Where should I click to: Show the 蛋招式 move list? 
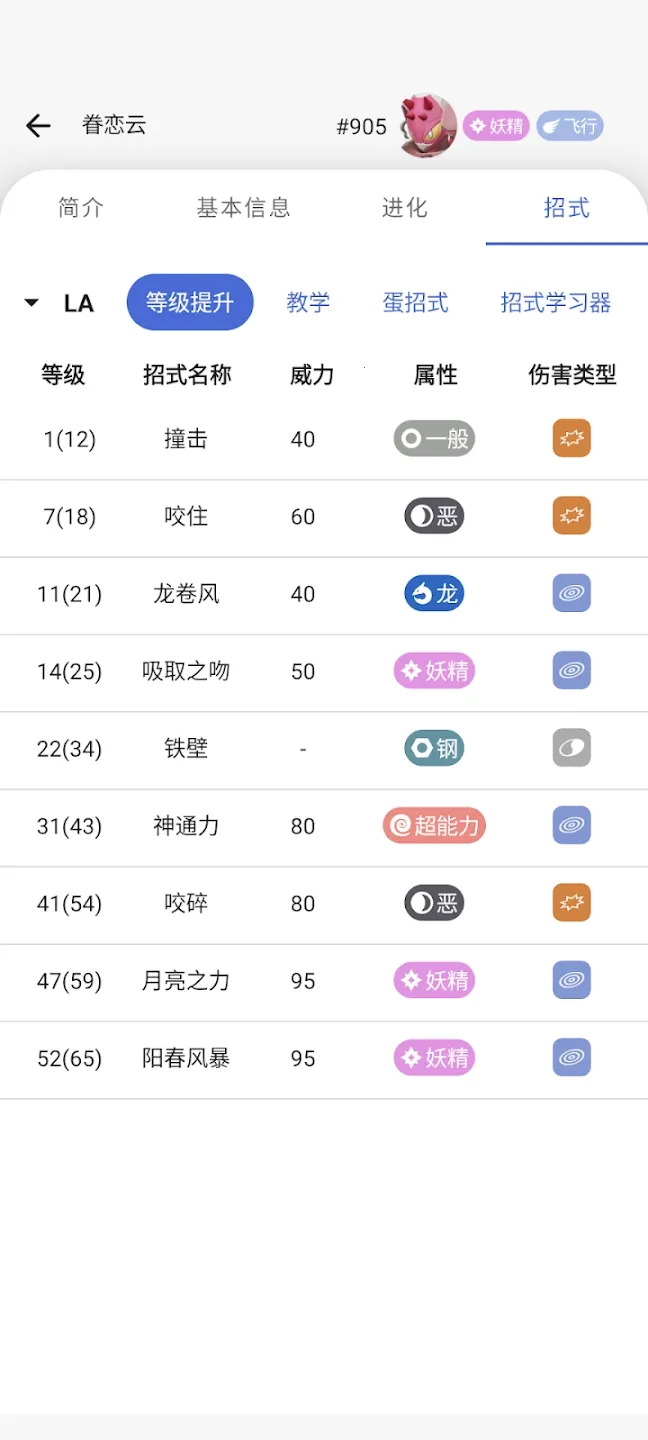[x=415, y=303]
